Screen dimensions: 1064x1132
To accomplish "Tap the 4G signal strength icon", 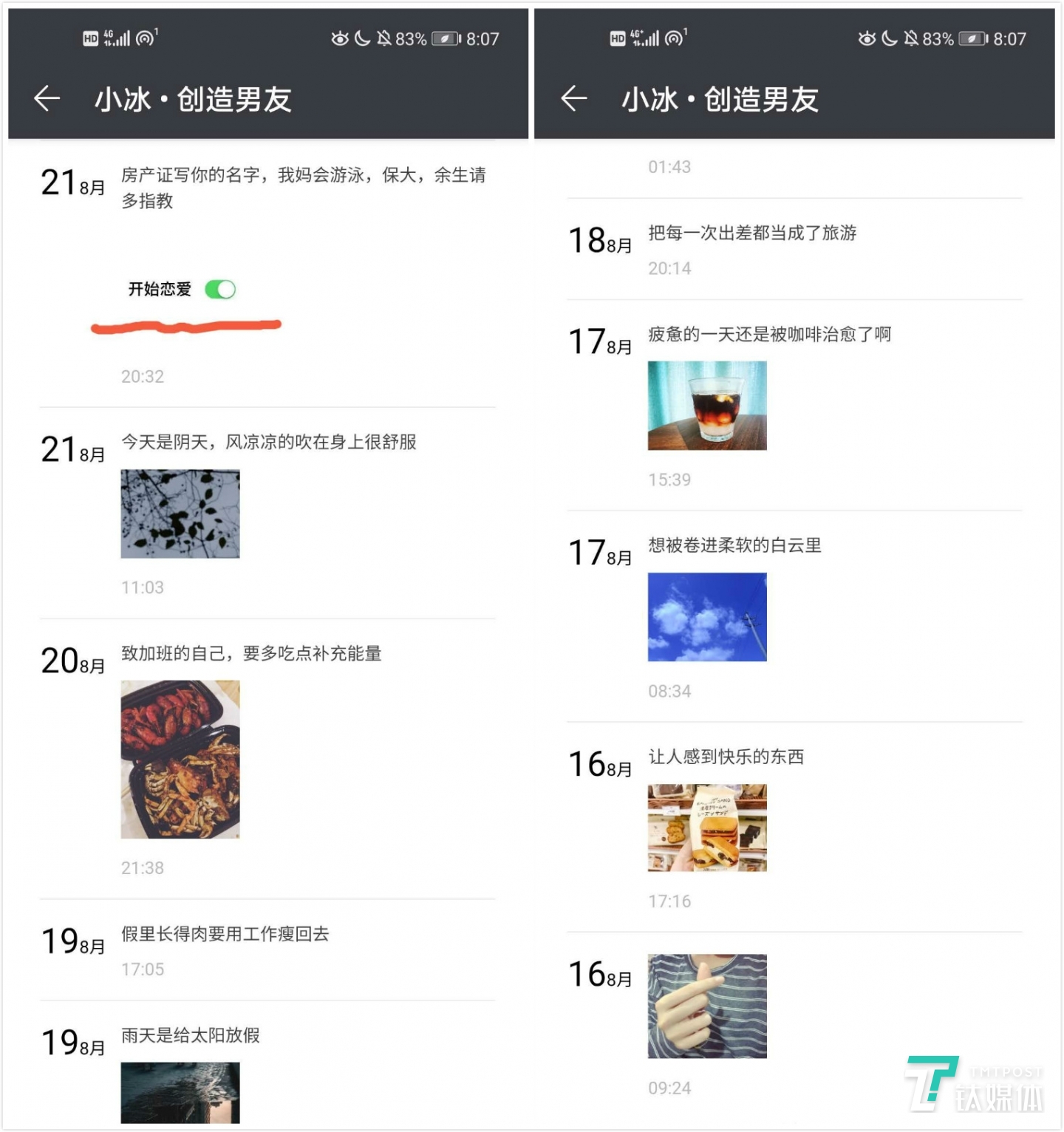I will [118, 37].
